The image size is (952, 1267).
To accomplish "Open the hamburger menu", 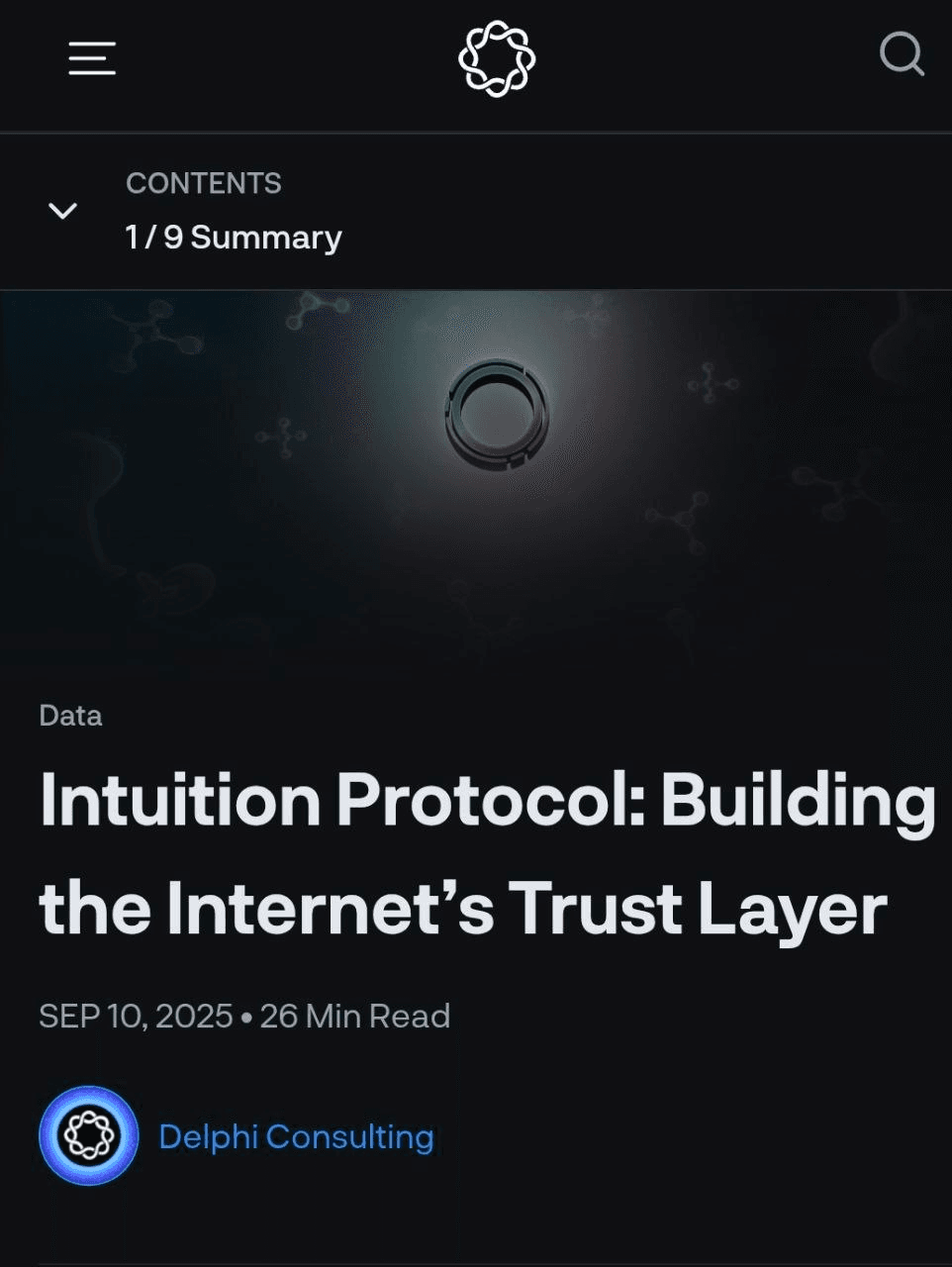I will (92, 58).
